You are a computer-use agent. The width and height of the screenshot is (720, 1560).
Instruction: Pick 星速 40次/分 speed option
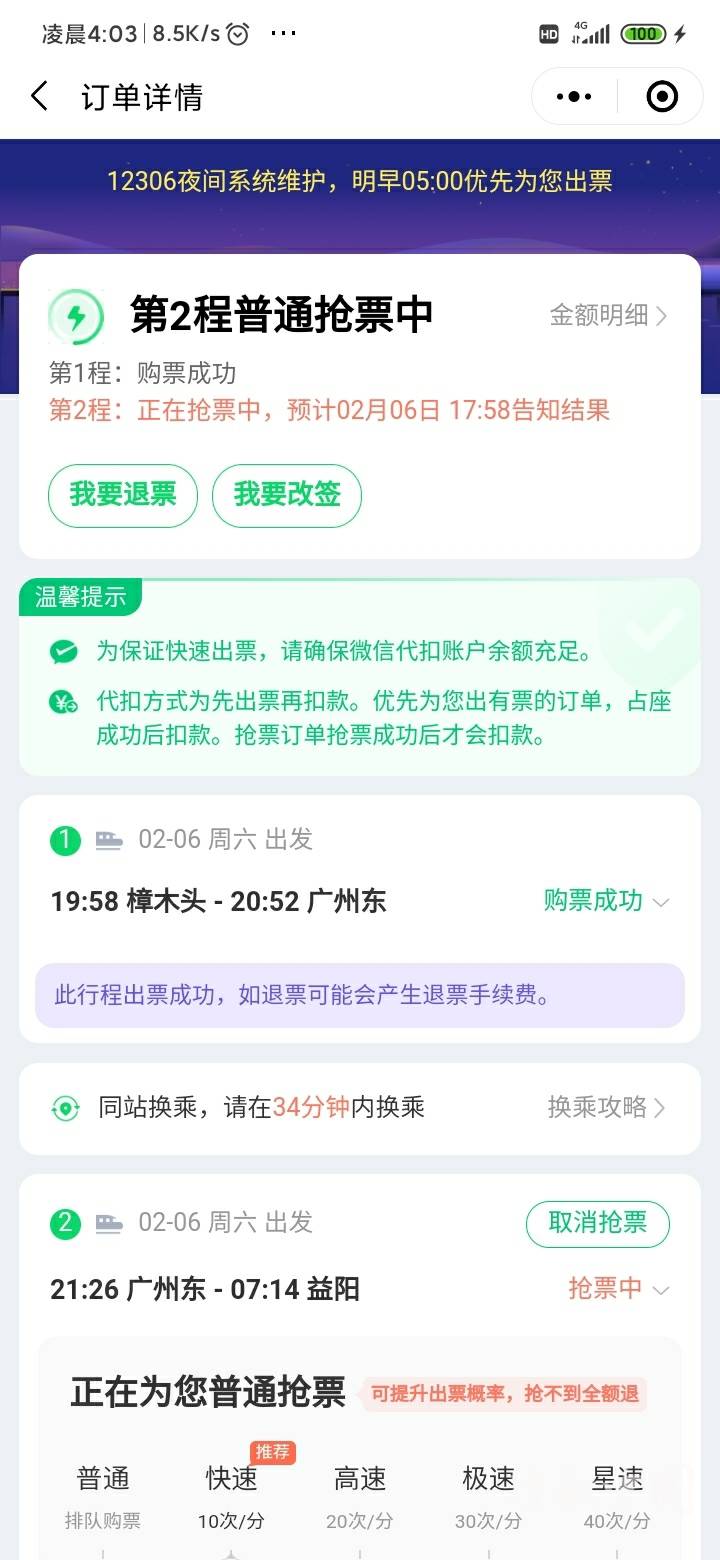[617, 1495]
